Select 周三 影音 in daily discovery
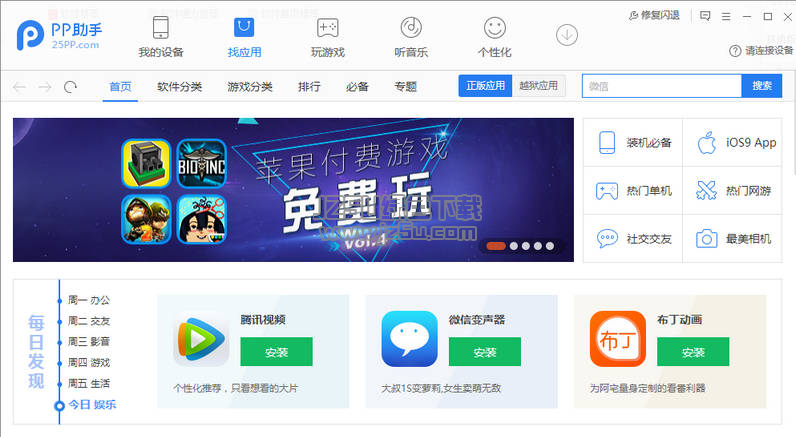Viewport: 796px width, 437px height. (x=89, y=342)
